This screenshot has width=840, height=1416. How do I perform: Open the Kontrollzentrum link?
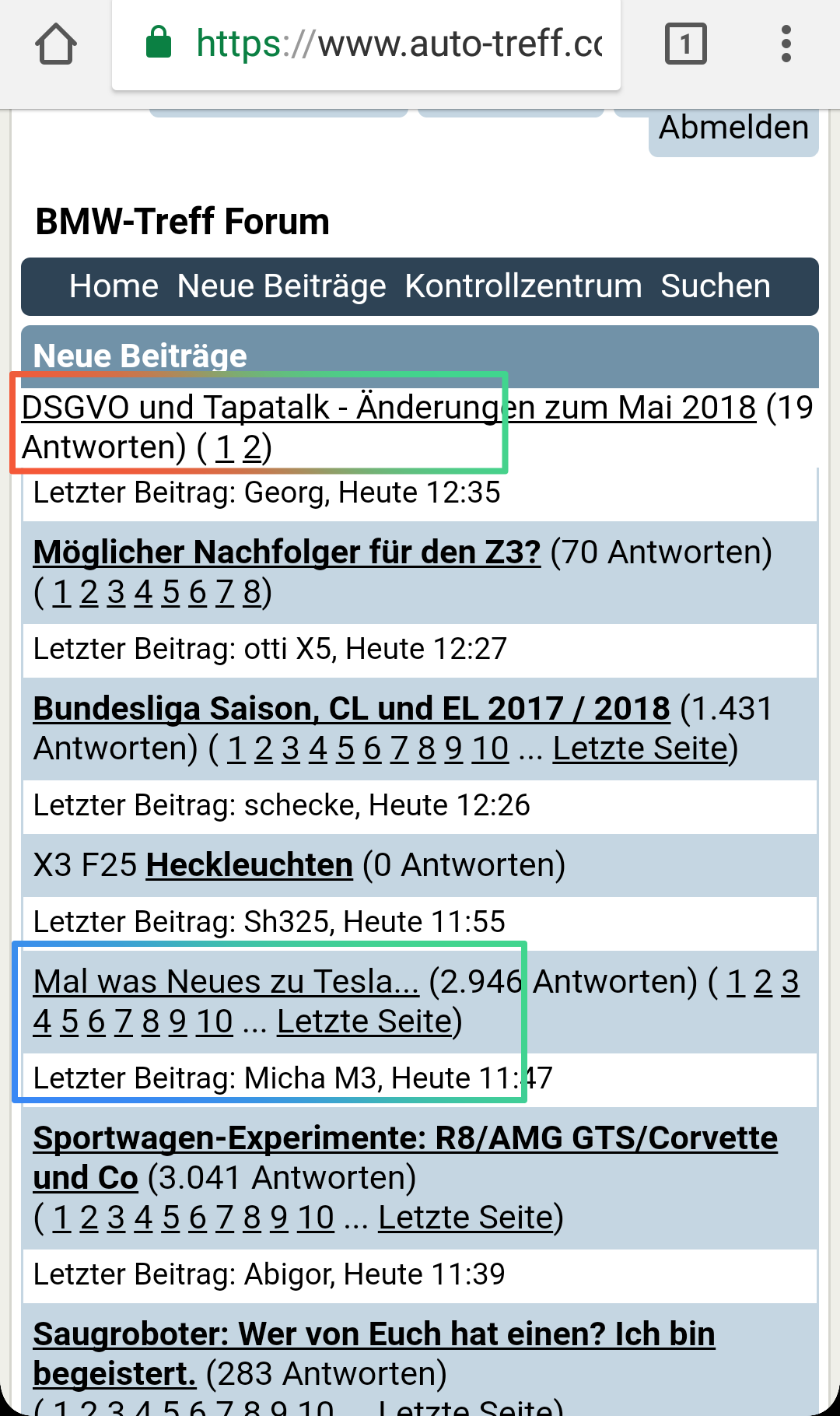pos(523,286)
